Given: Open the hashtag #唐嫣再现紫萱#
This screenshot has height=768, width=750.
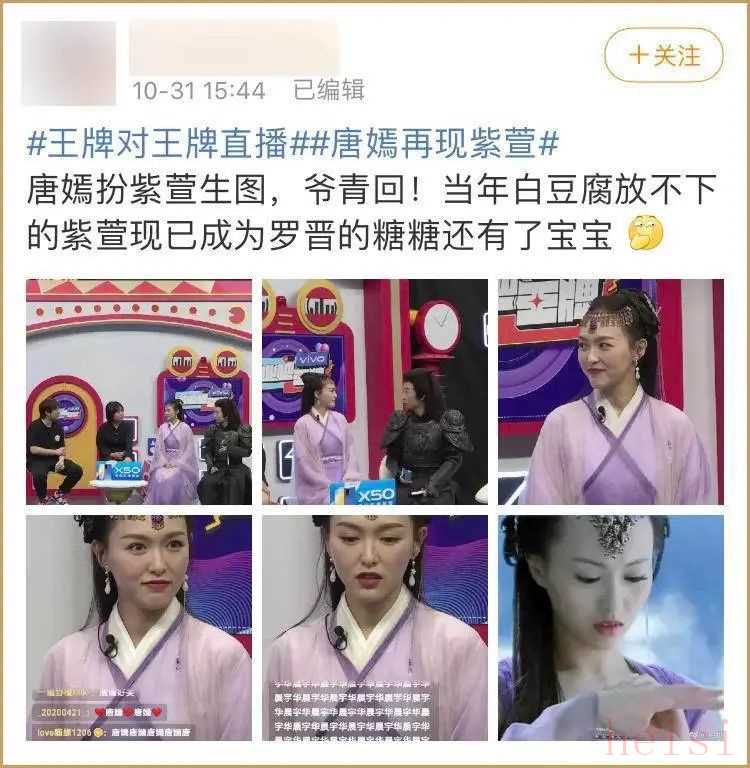Looking at the screenshot, I should [423, 143].
